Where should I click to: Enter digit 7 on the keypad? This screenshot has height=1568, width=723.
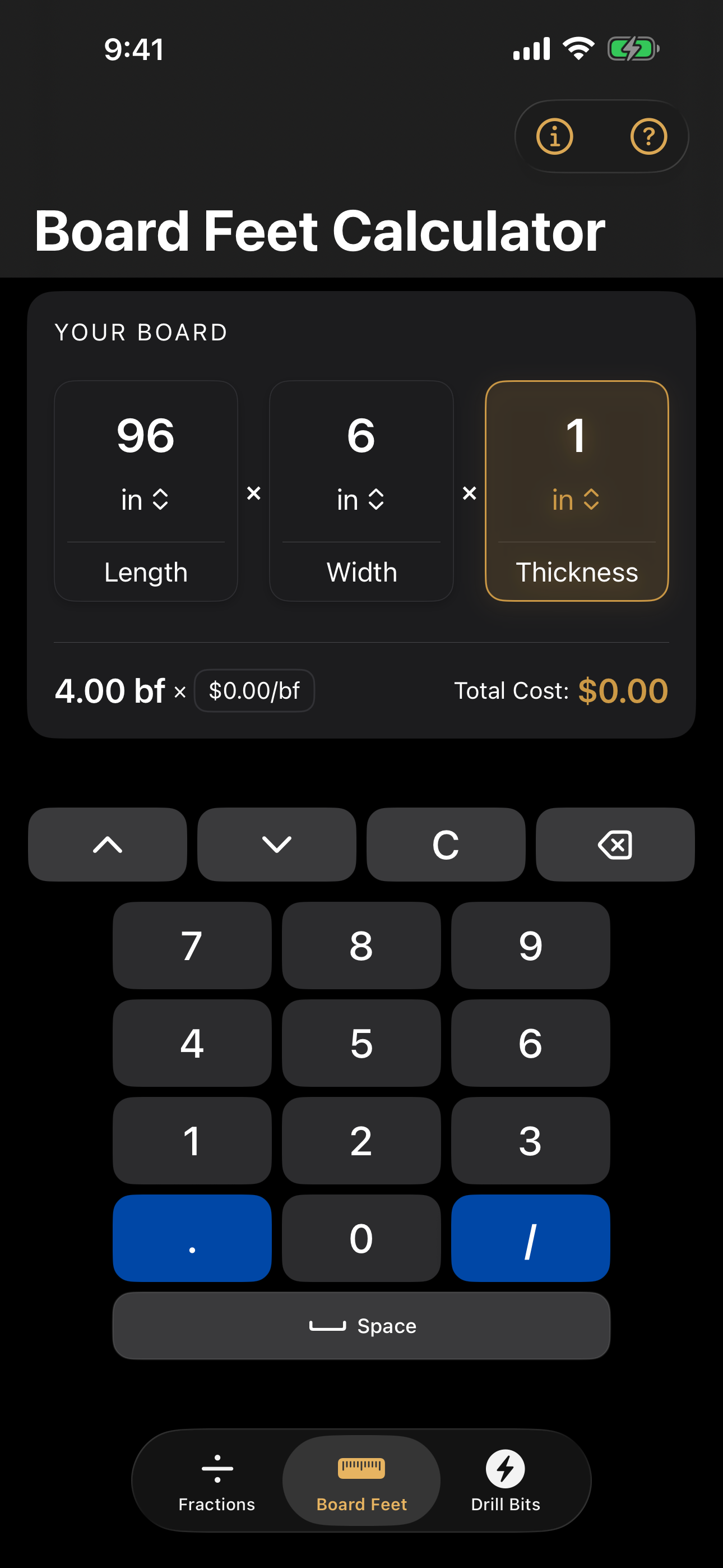point(192,946)
